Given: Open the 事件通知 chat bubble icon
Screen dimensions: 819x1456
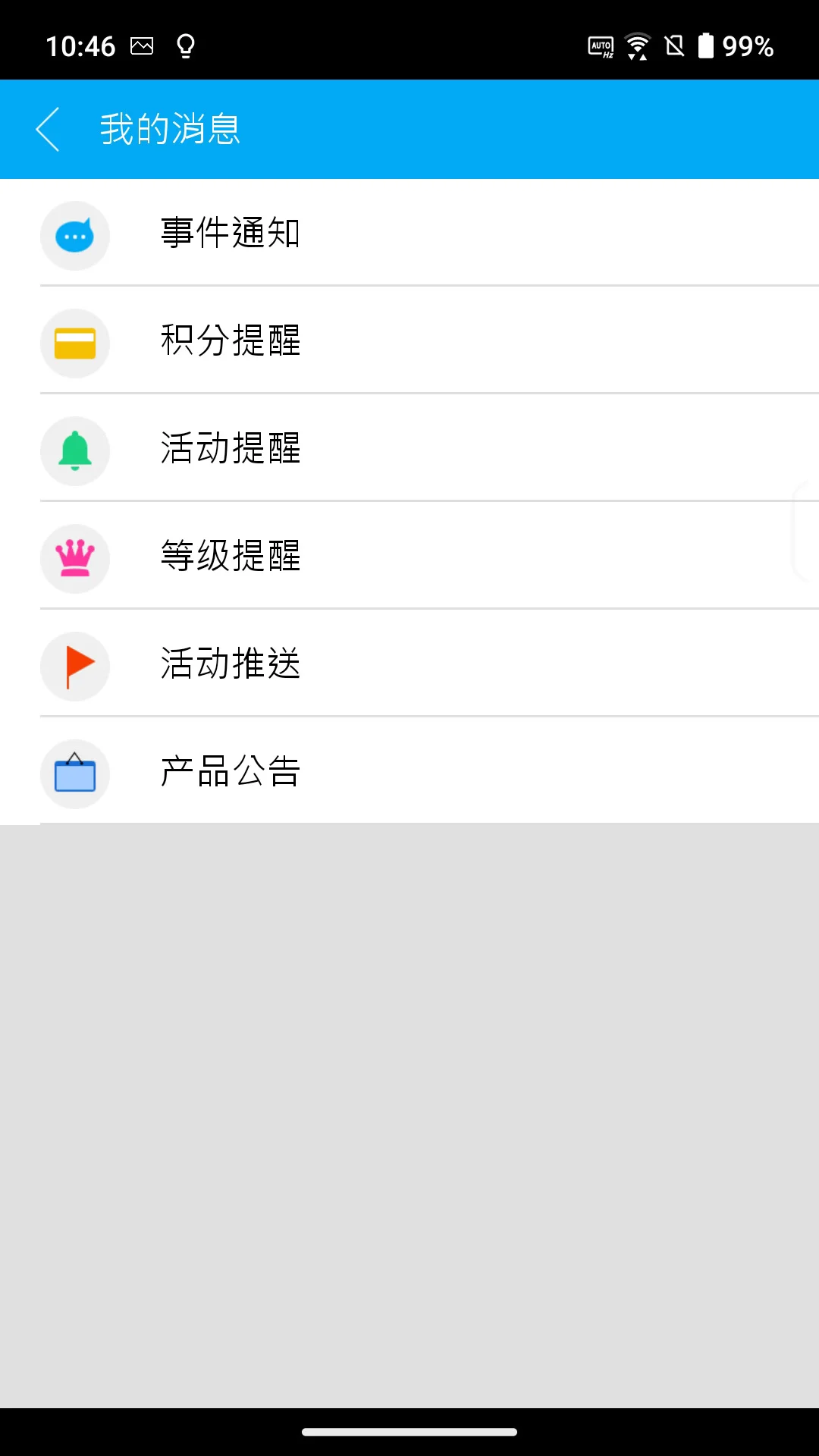Looking at the screenshot, I should pos(75,236).
